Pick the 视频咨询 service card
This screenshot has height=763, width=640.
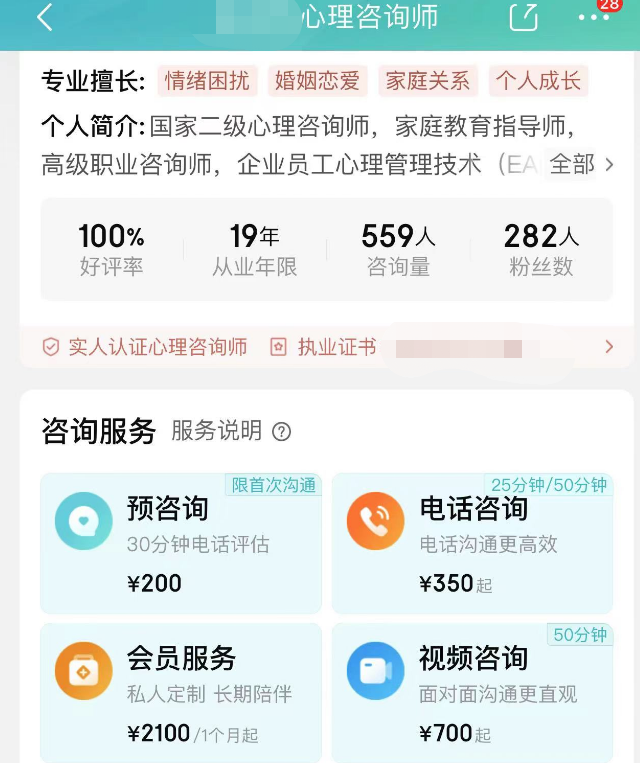pos(472,693)
